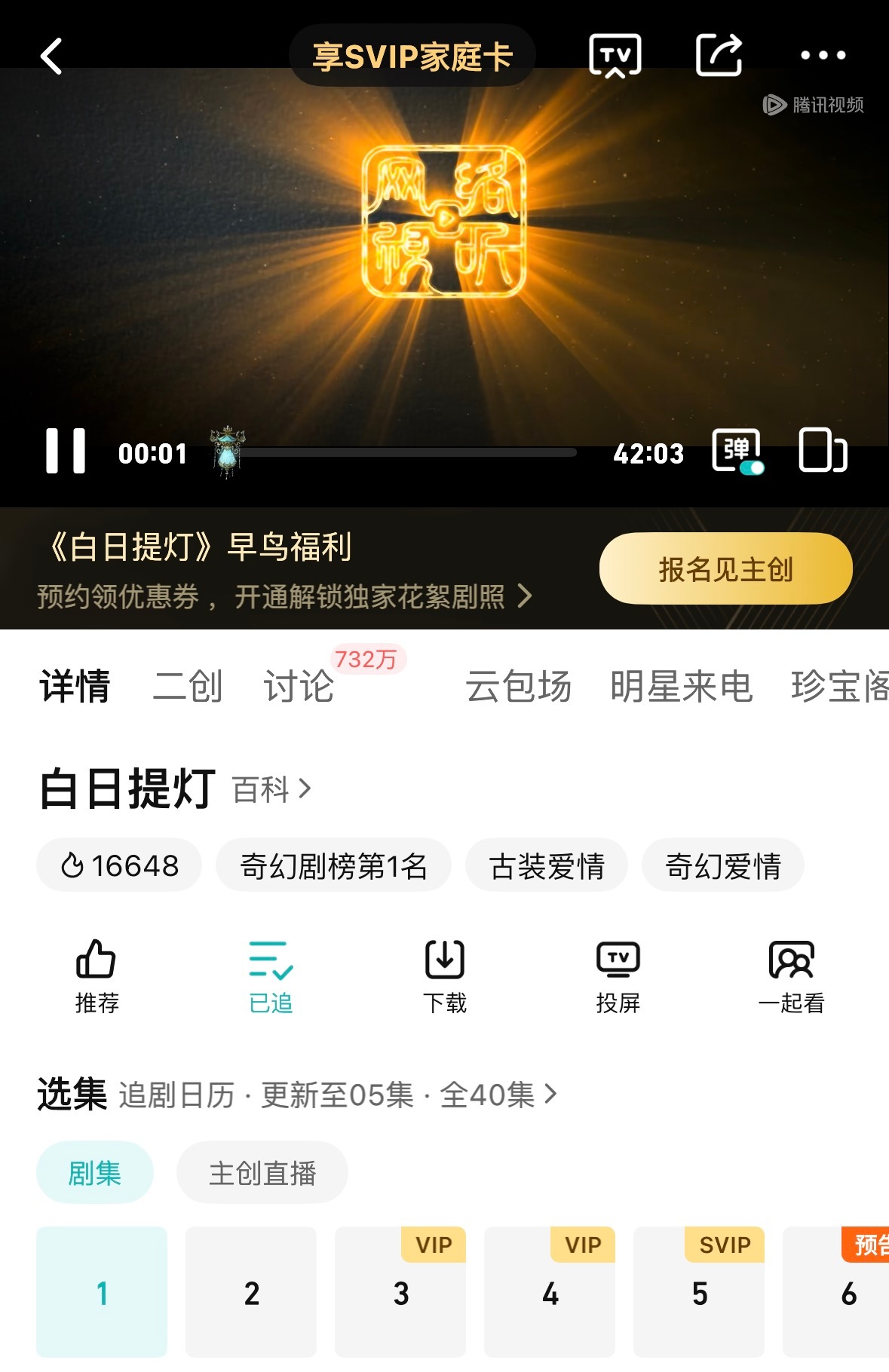Toggle the 弹 danmaku switch off
Image resolution: width=889 pixels, height=1372 pixels.
(737, 452)
